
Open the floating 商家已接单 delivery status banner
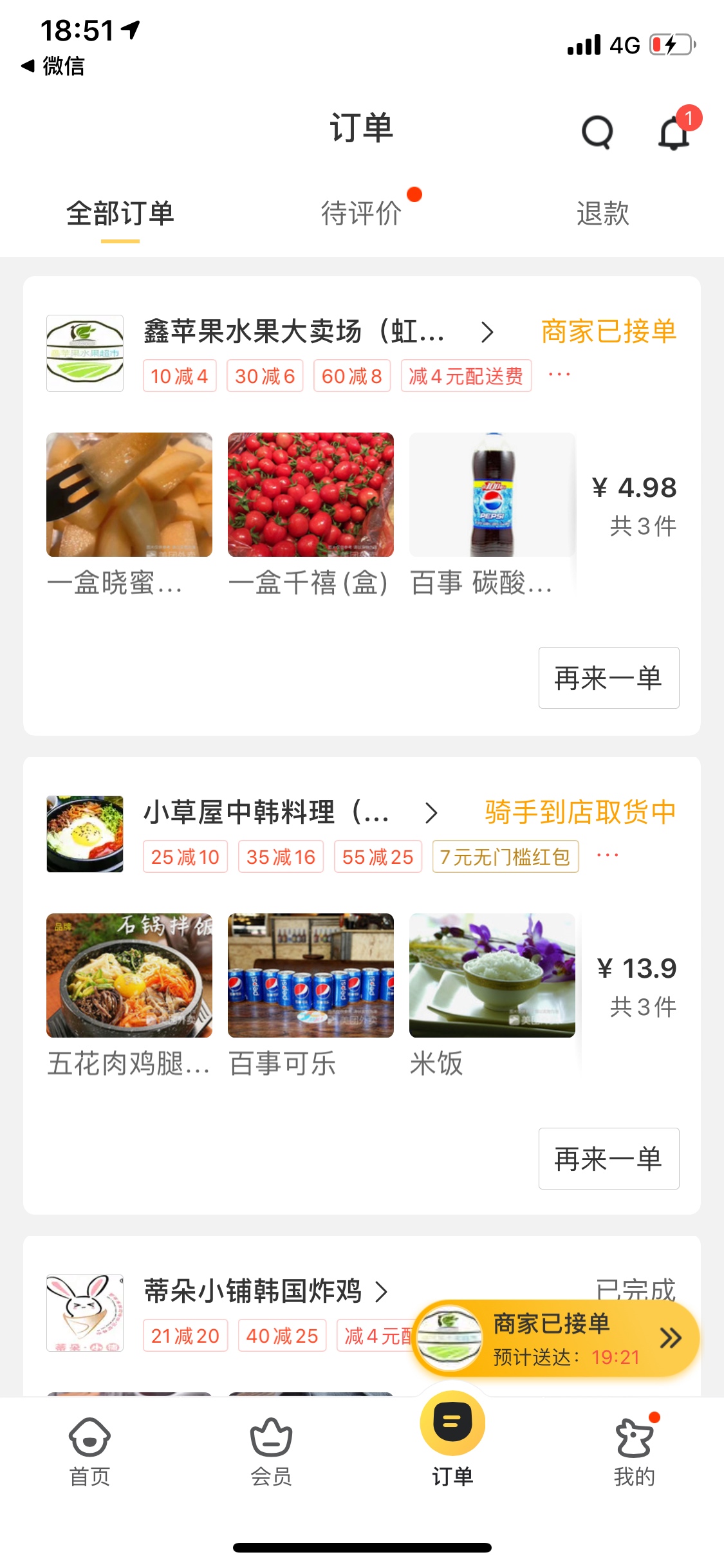(556, 1339)
